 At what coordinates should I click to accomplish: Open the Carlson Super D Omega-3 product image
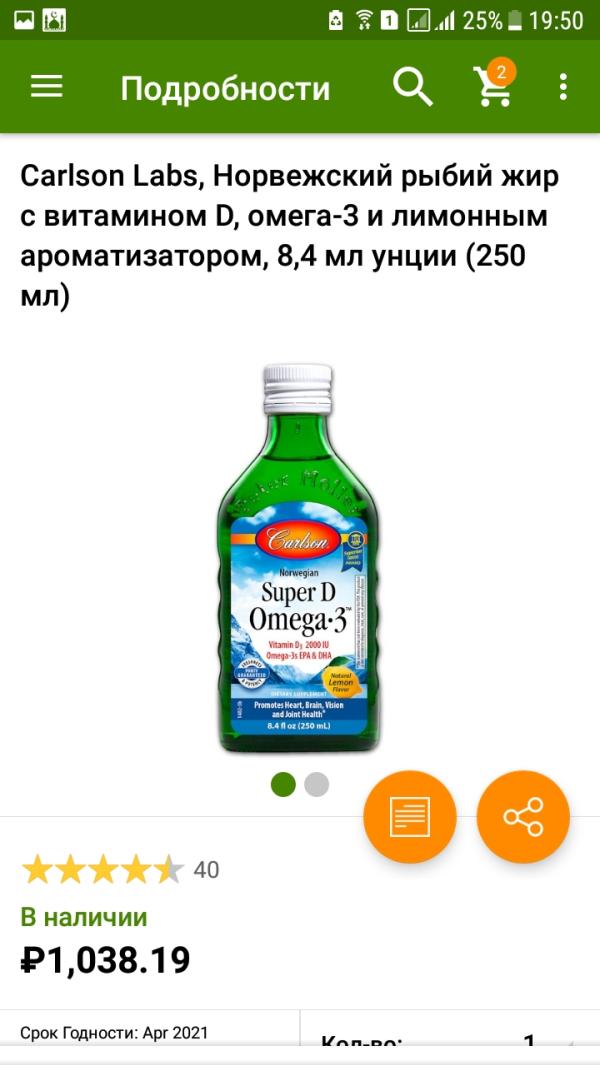[302, 558]
